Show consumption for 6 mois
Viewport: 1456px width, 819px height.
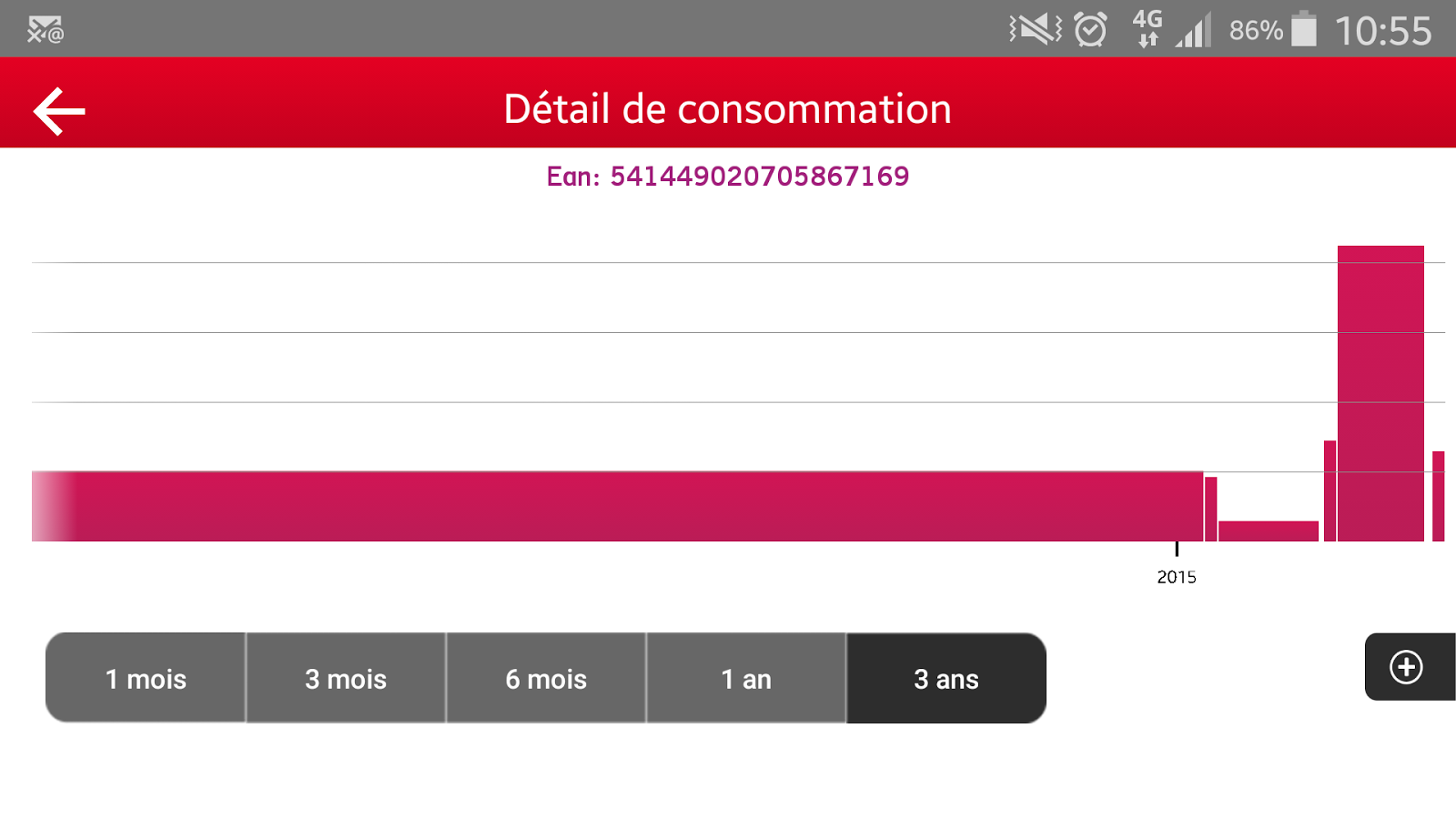coord(546,679)
